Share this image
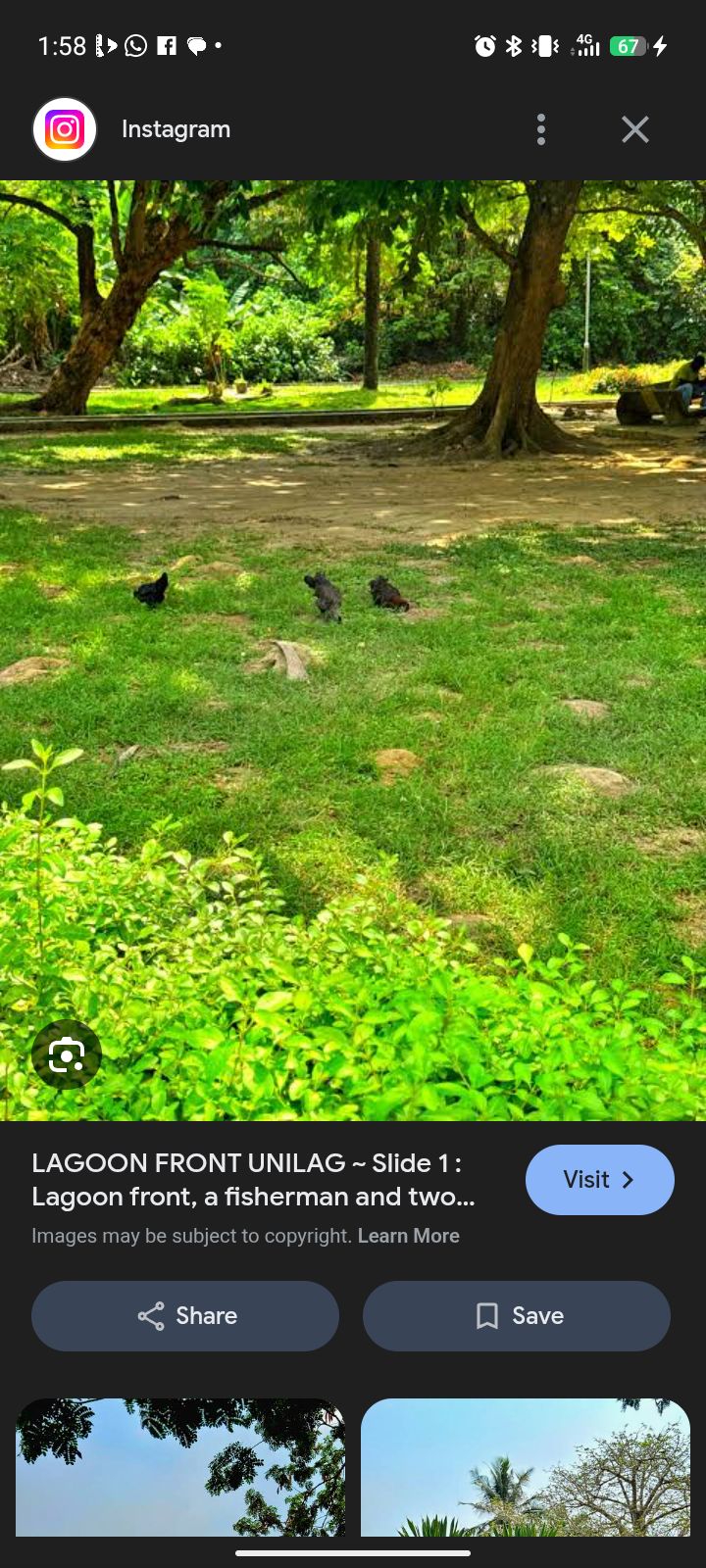This screenshot has height=1568, width=706. pos(185,1316)
